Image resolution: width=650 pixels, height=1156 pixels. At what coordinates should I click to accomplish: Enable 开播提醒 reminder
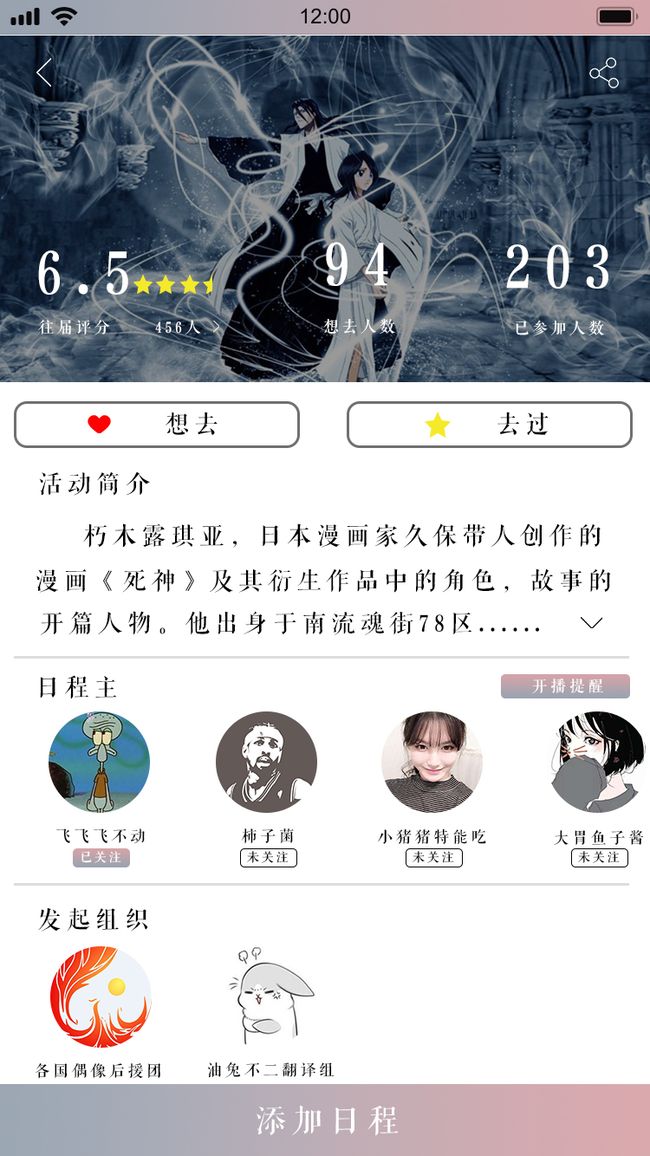pos(565,686)
